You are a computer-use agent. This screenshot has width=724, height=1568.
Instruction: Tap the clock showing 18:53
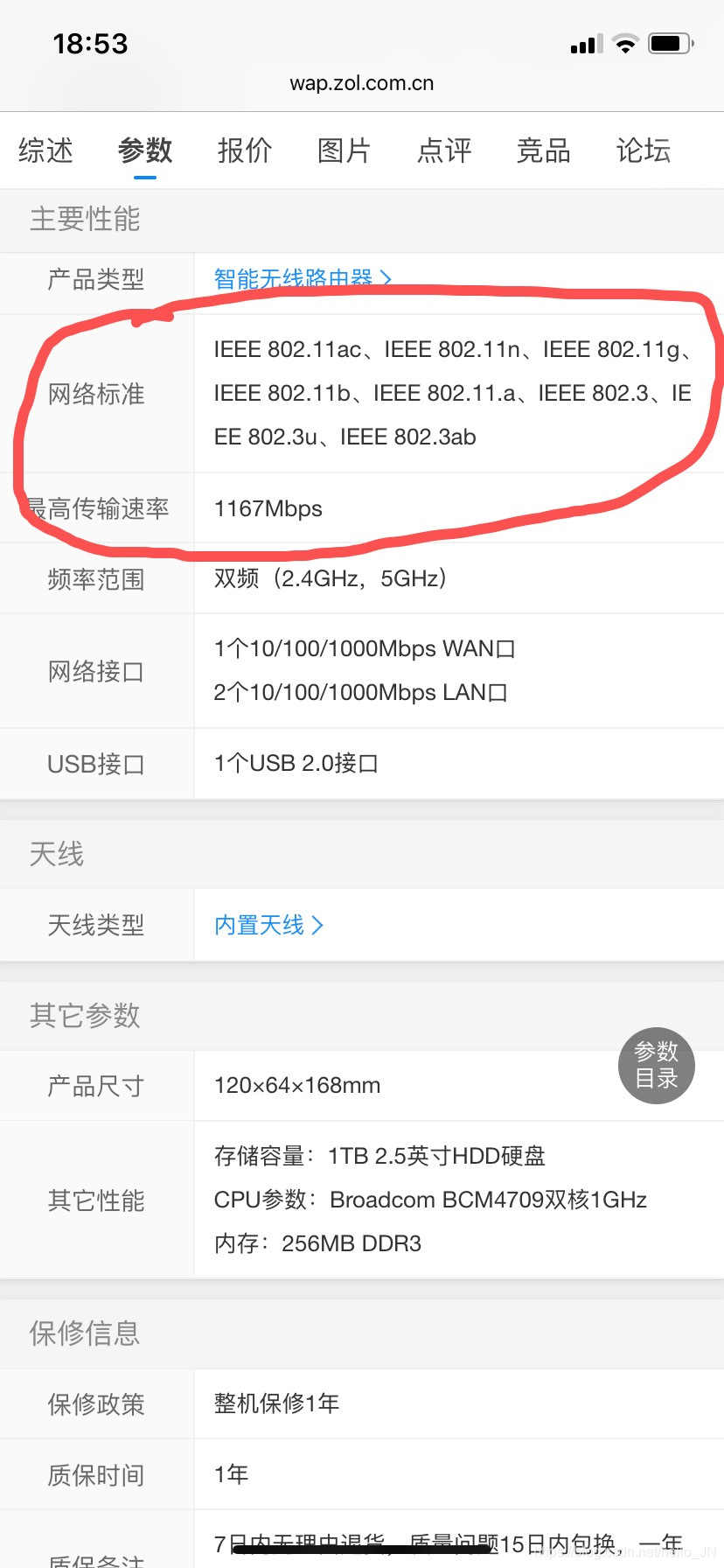[92, 44]
